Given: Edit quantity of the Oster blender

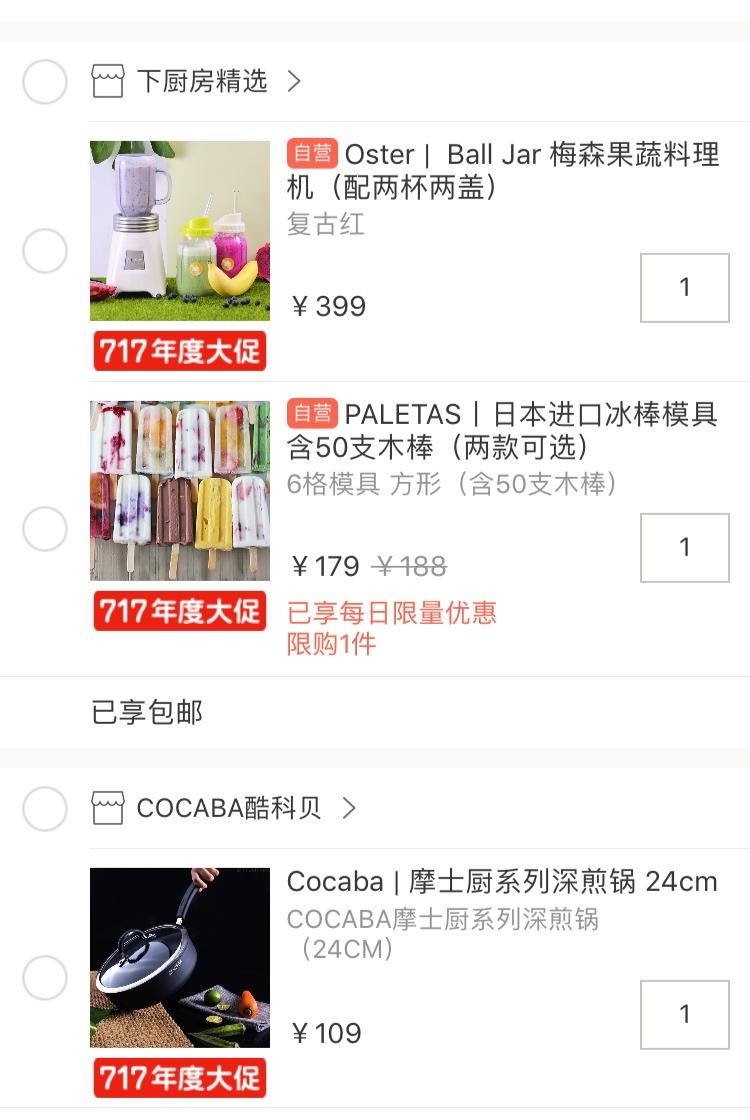Looking at the screenshot, I should coord(685,288).
